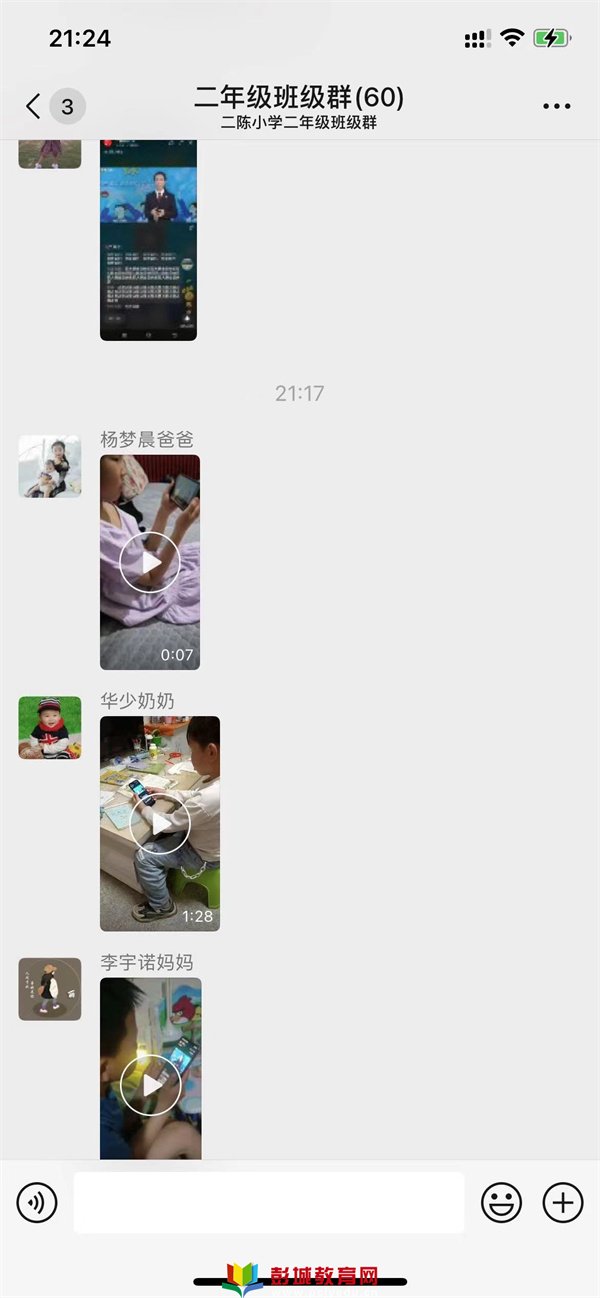
Task: Play the video sent by 李宇诺妈妈
Action: point(150,1084)
